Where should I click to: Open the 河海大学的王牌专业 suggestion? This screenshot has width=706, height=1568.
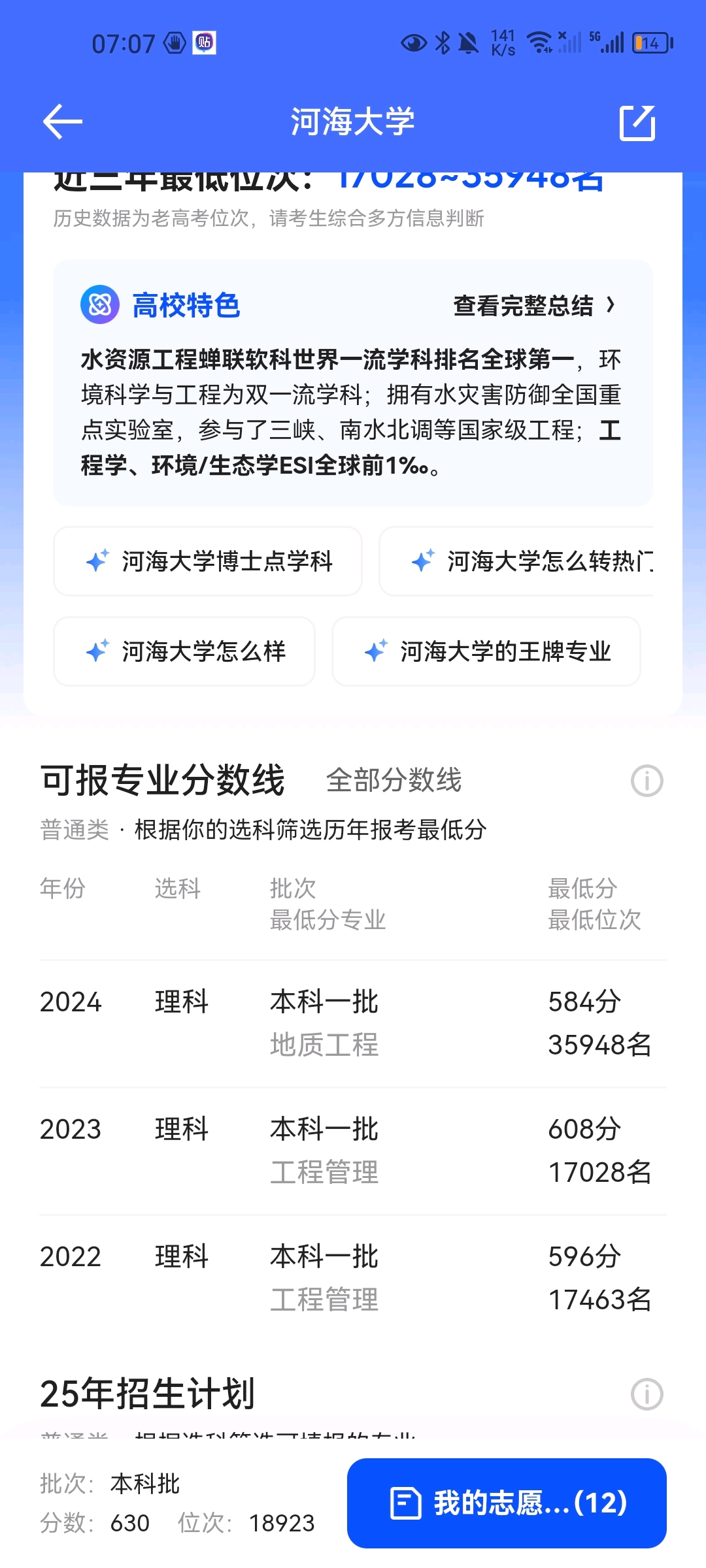tap(486, 651)
